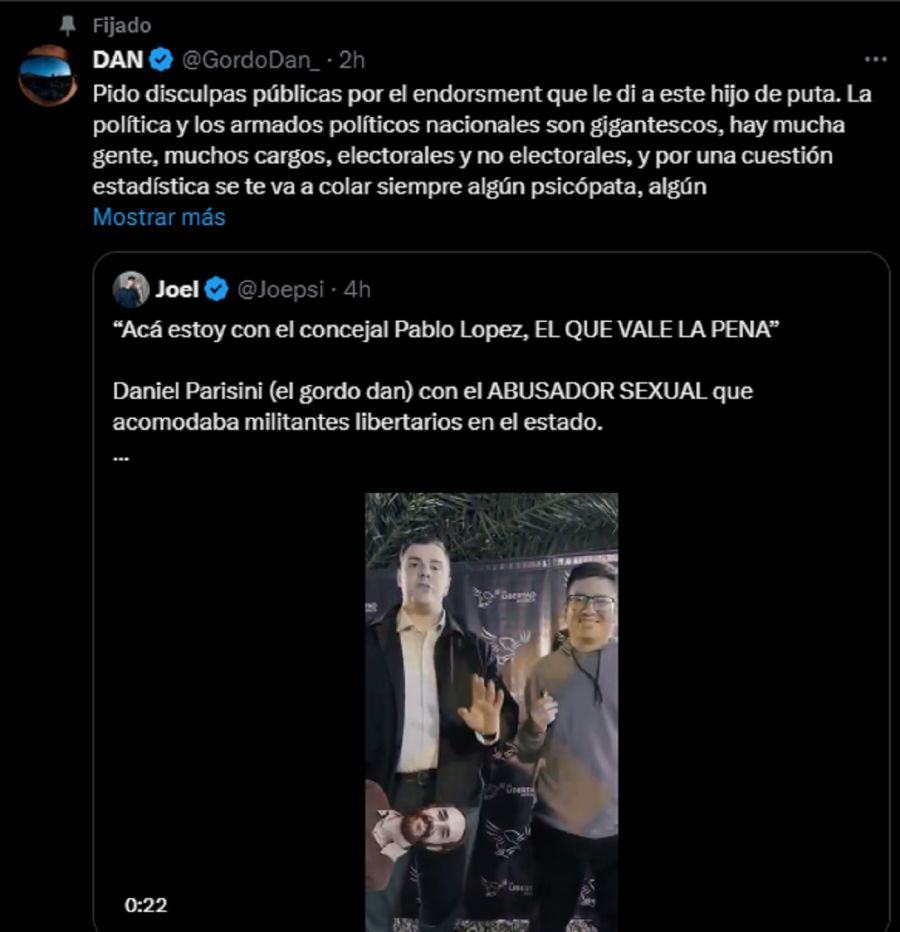This screenshot has height=932, width=900.
Task: Open @GordoDan_ profile handle
Action: tap(250, 60)
